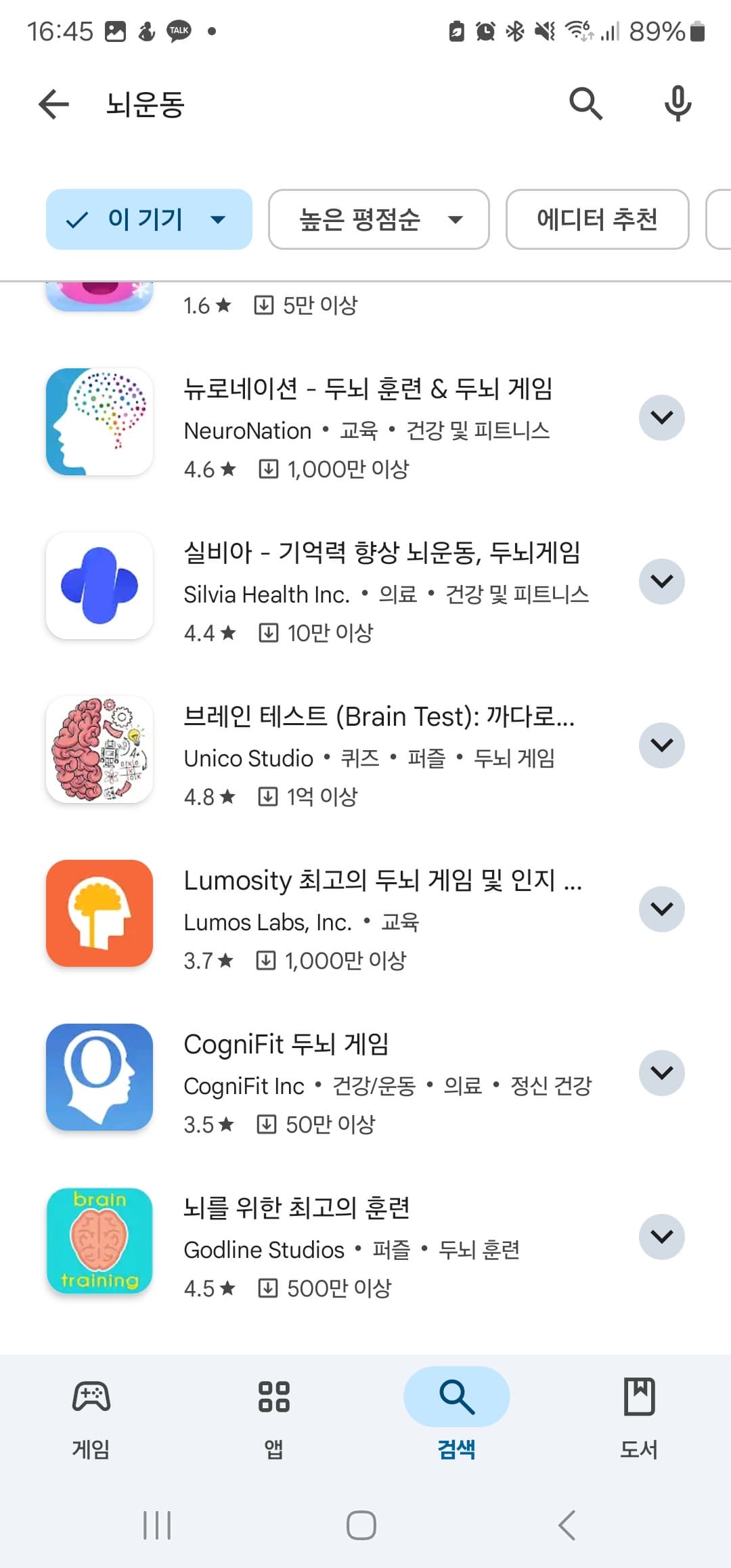Expand details for 뉴로네이션 brain training app
Screen dimensions: 731x1568
point(661,417)
